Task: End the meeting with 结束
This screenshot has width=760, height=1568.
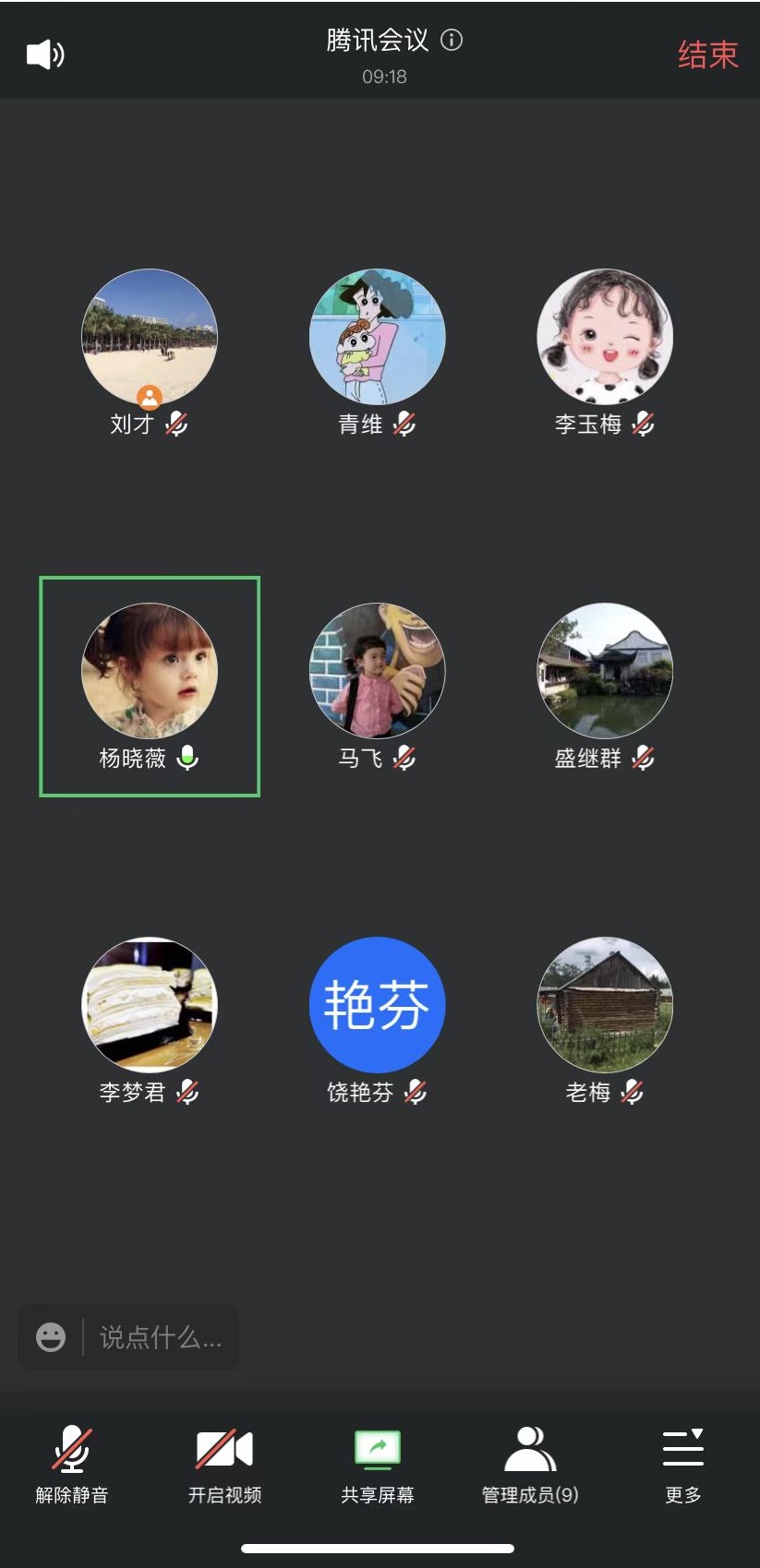Action: [707, 54]
